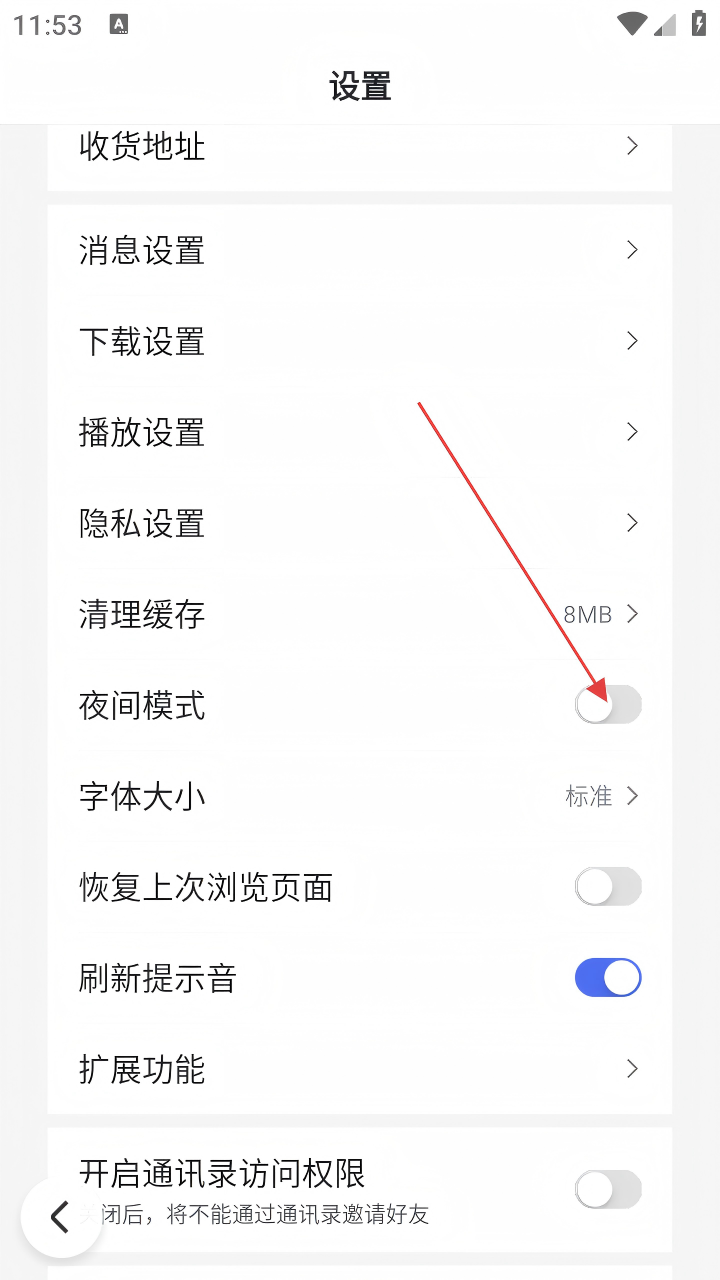Open 扩展功能

359,1069
